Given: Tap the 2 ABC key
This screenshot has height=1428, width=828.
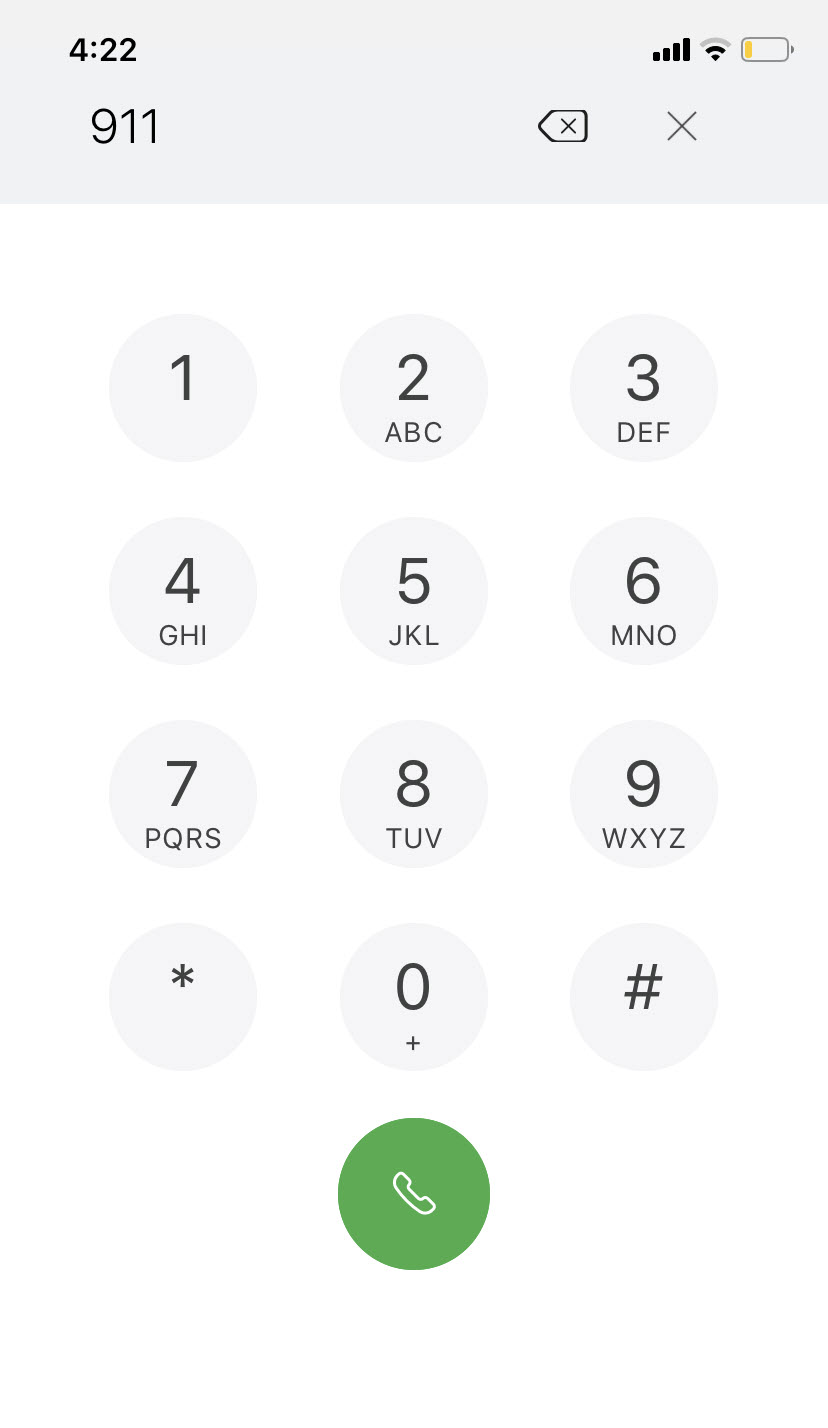Looking at the screenshot, I should [x=414, y=388].
